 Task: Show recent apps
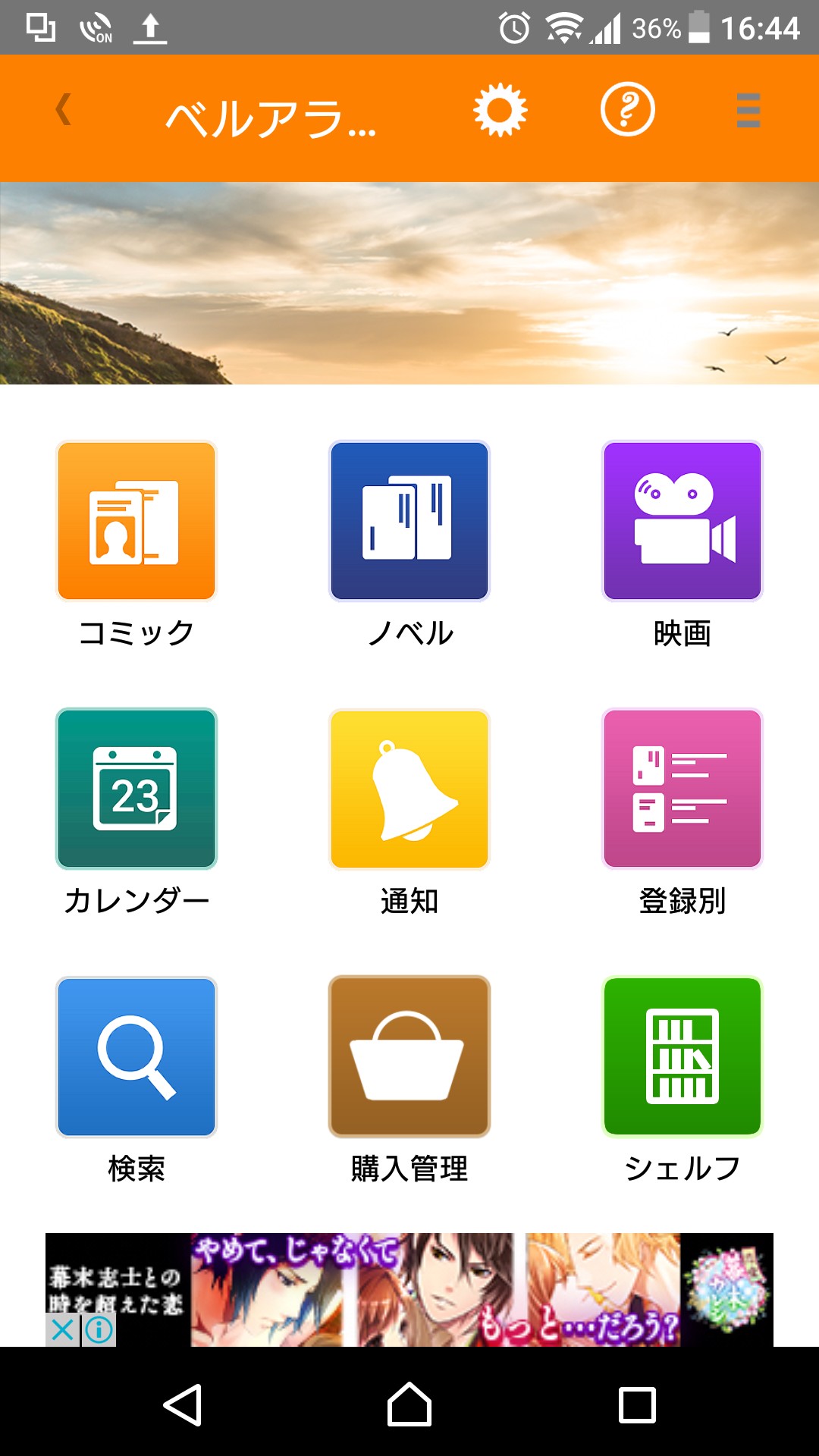(637, 1404)
